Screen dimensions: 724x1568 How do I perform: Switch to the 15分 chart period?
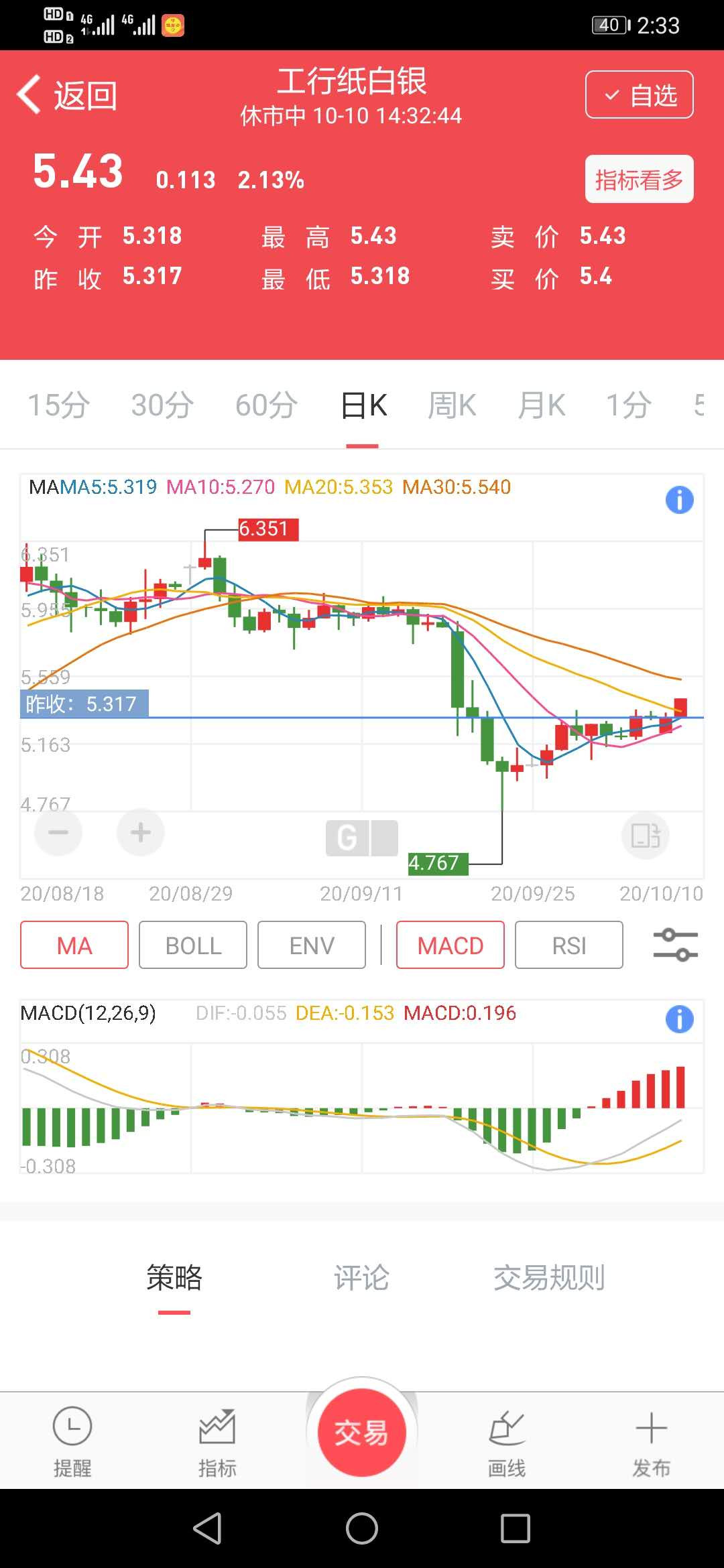coord(58,405)
